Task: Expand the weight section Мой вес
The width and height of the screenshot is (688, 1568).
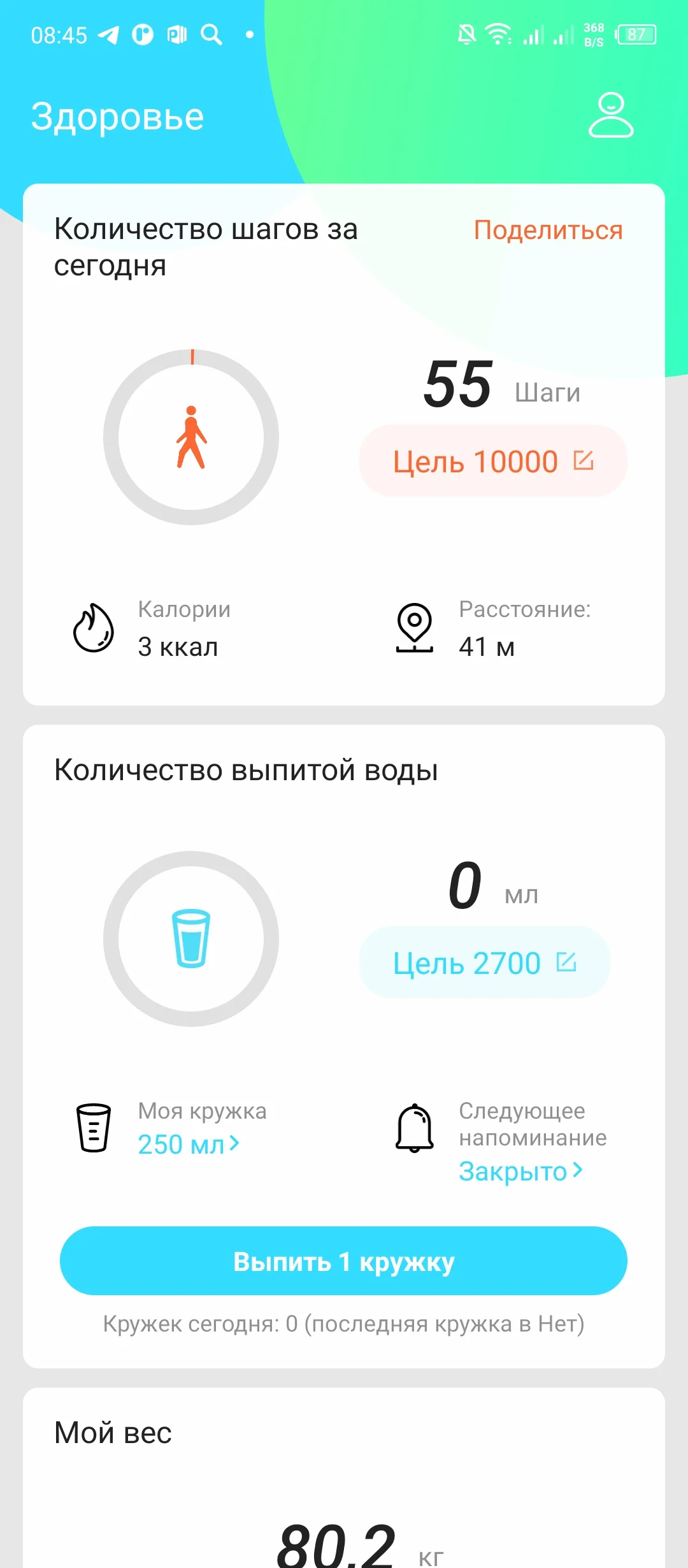Action: (x=112, y=1432)
